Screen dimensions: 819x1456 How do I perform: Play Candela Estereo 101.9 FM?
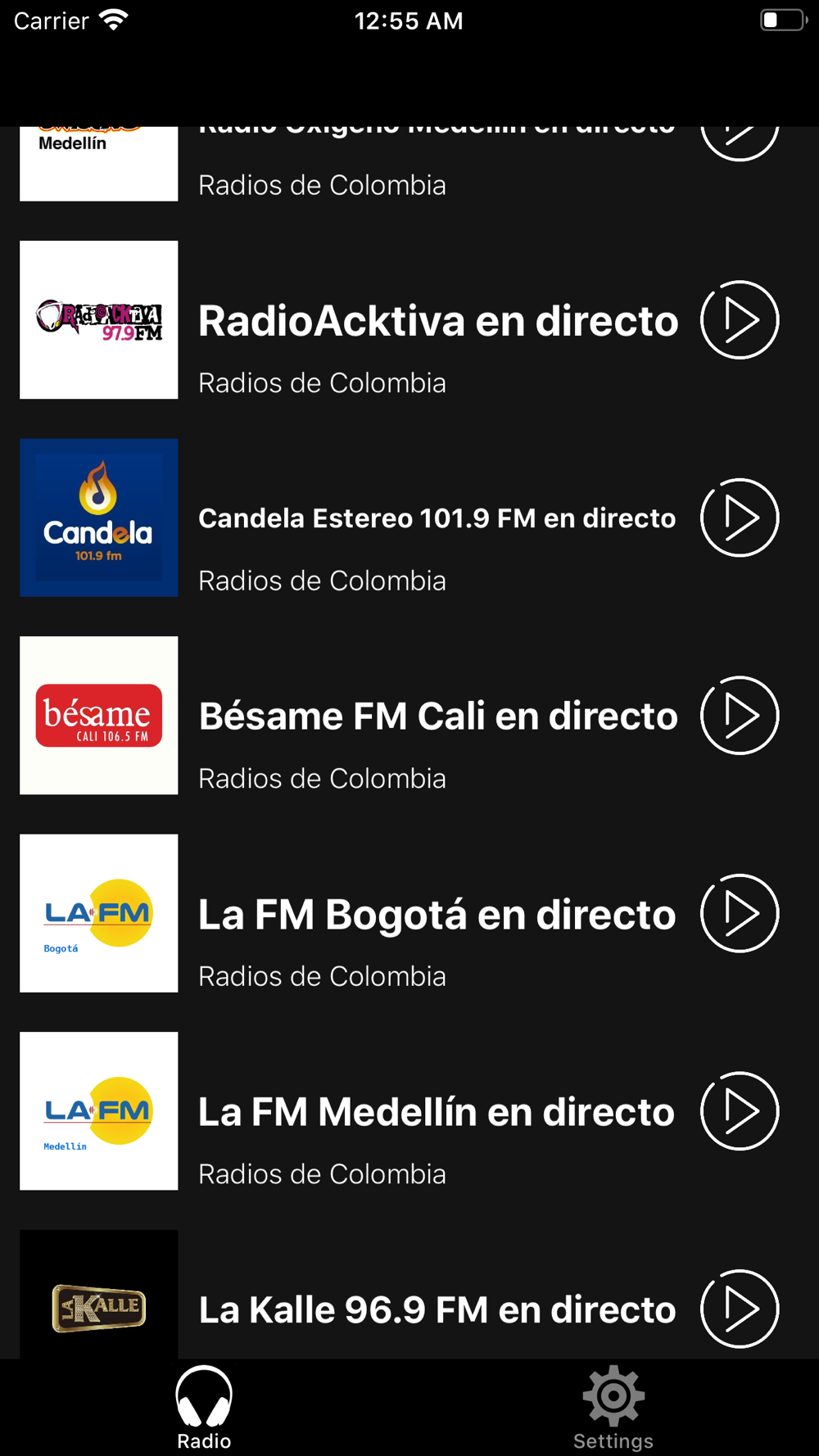click(740, 518)
